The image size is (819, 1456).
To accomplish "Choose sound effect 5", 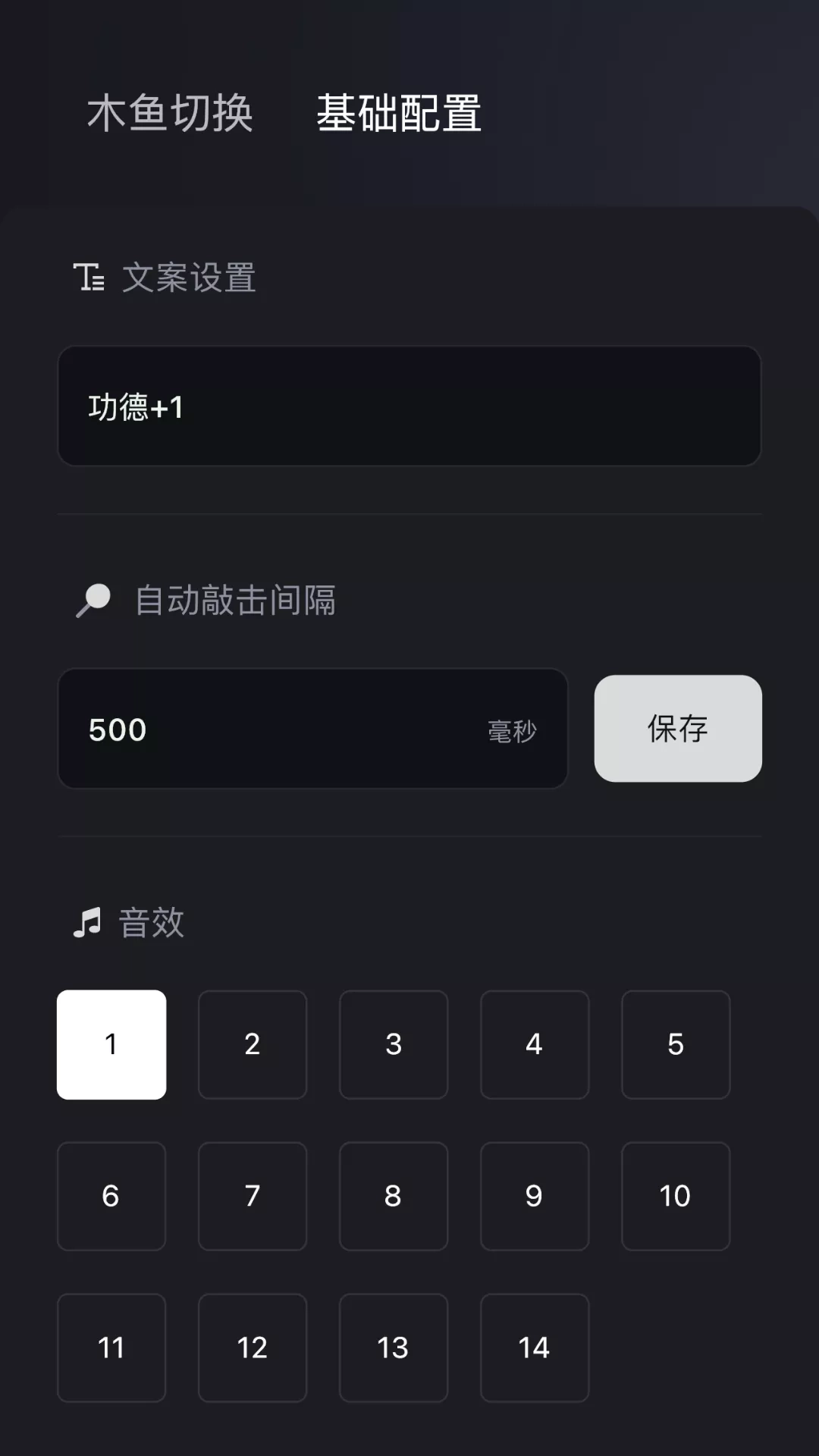I will pos(676,1044).
